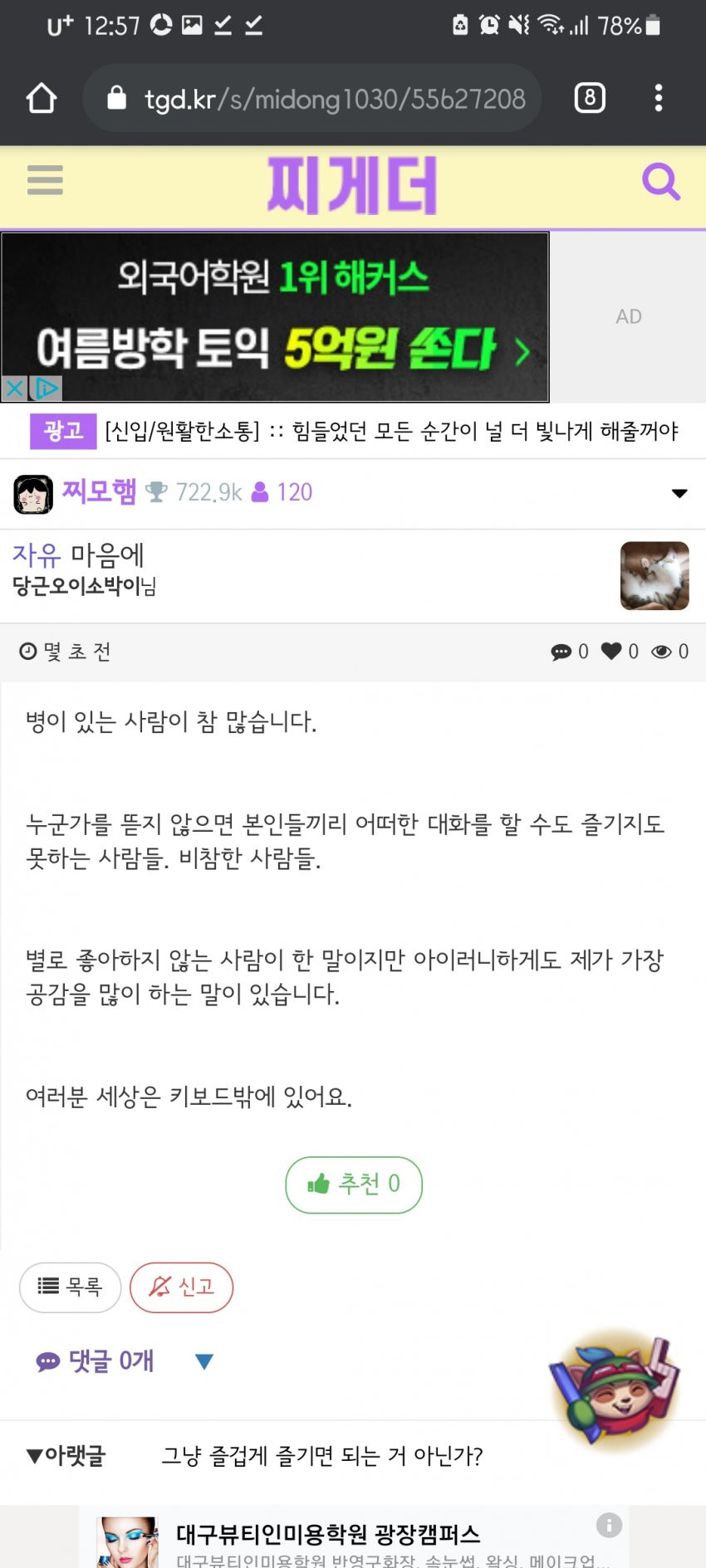Expand the channel dropdown arrow
706x1568 pixels.
(679, 493)
